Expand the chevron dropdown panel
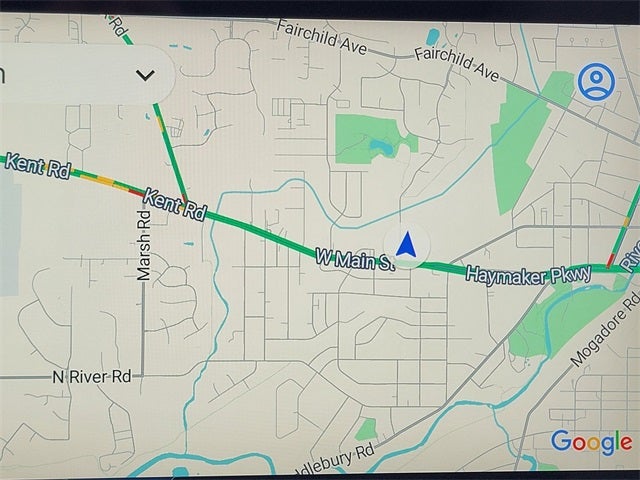640x480 pixels. [145, 75]
